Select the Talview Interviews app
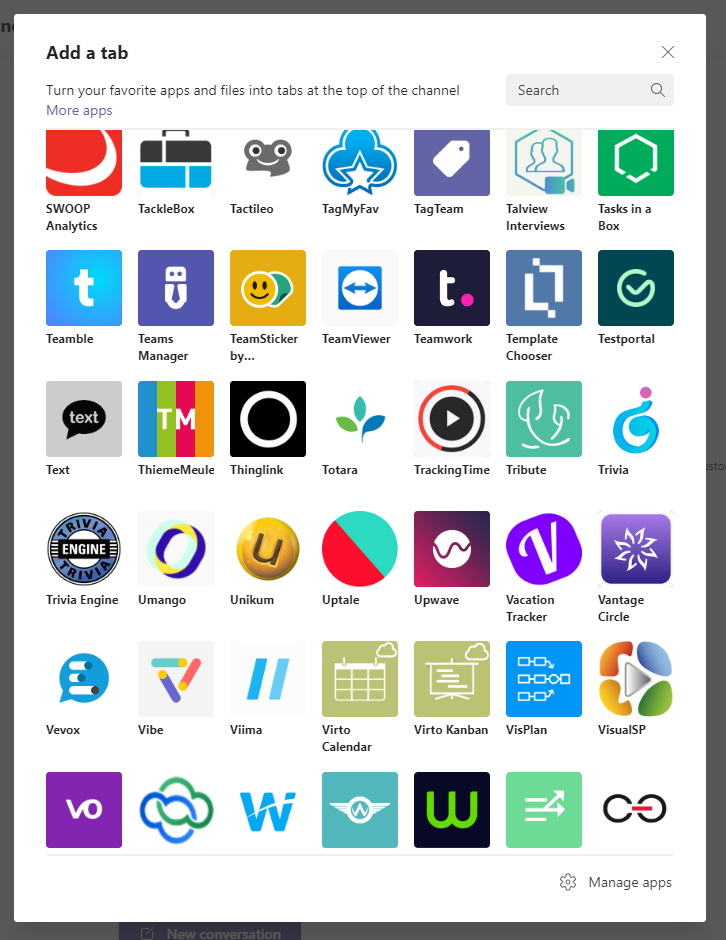 pyautogui.click(x=544, y=162)
